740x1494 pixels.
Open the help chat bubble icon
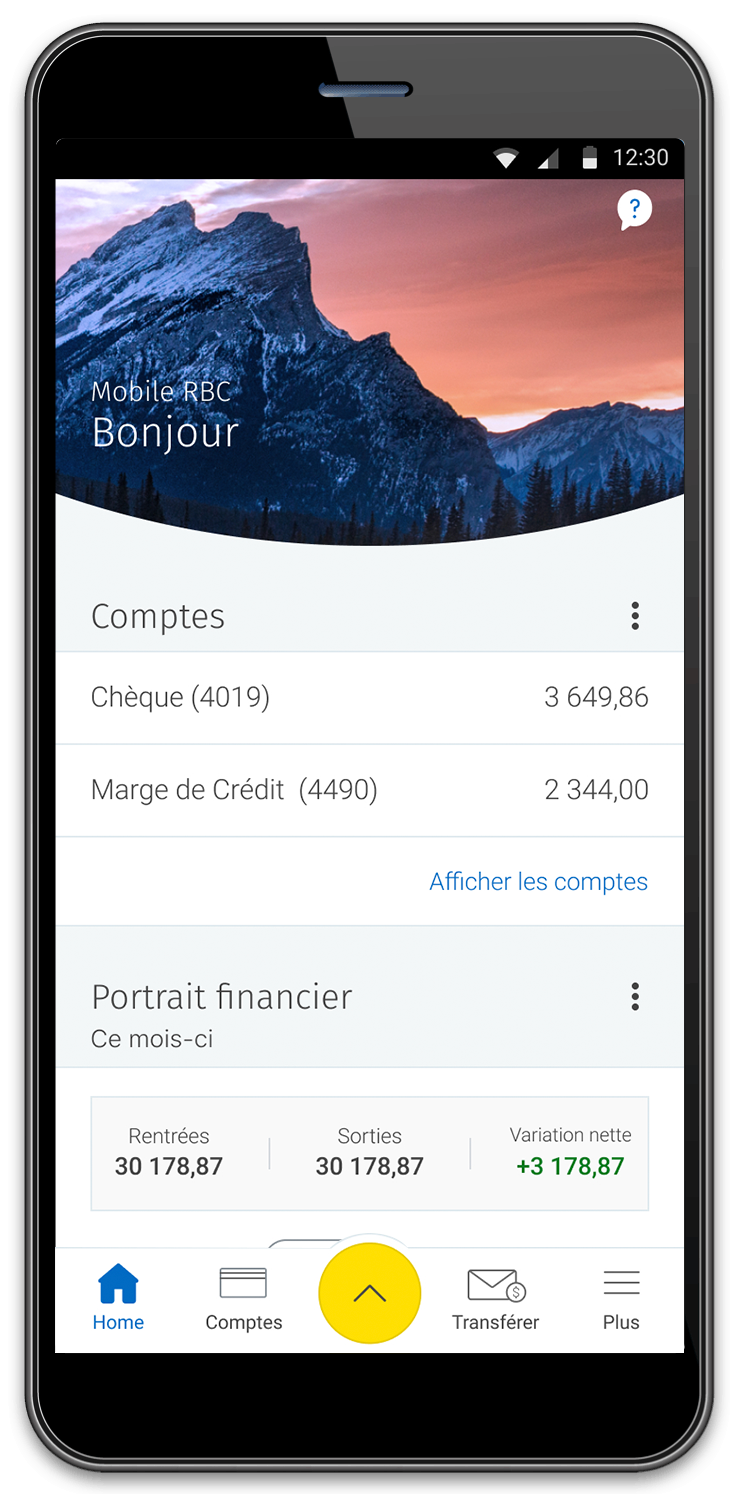[634, 210]
